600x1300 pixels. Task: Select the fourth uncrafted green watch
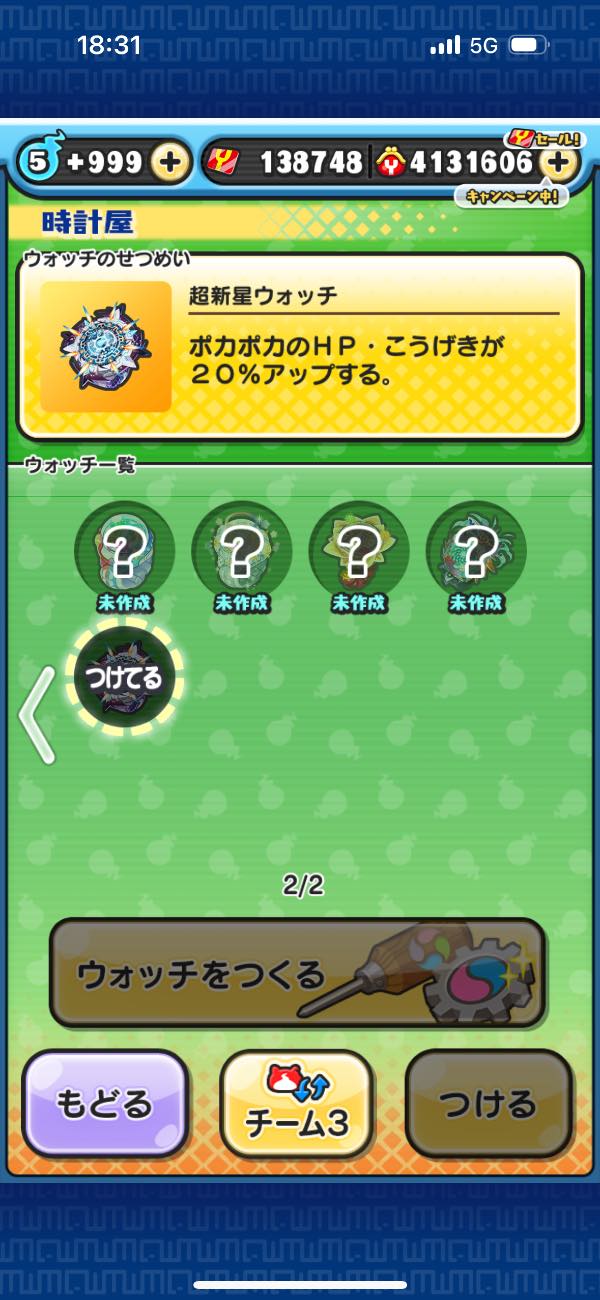point(475,550)
